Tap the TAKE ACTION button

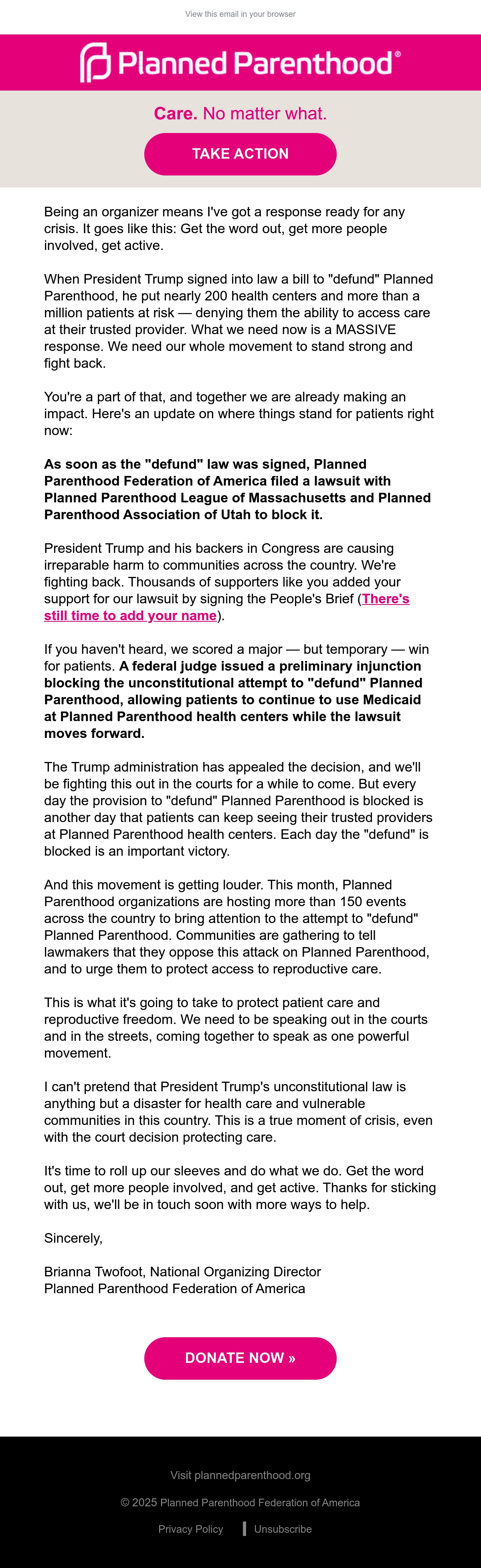pyautogui.click(x=240, y=154)
